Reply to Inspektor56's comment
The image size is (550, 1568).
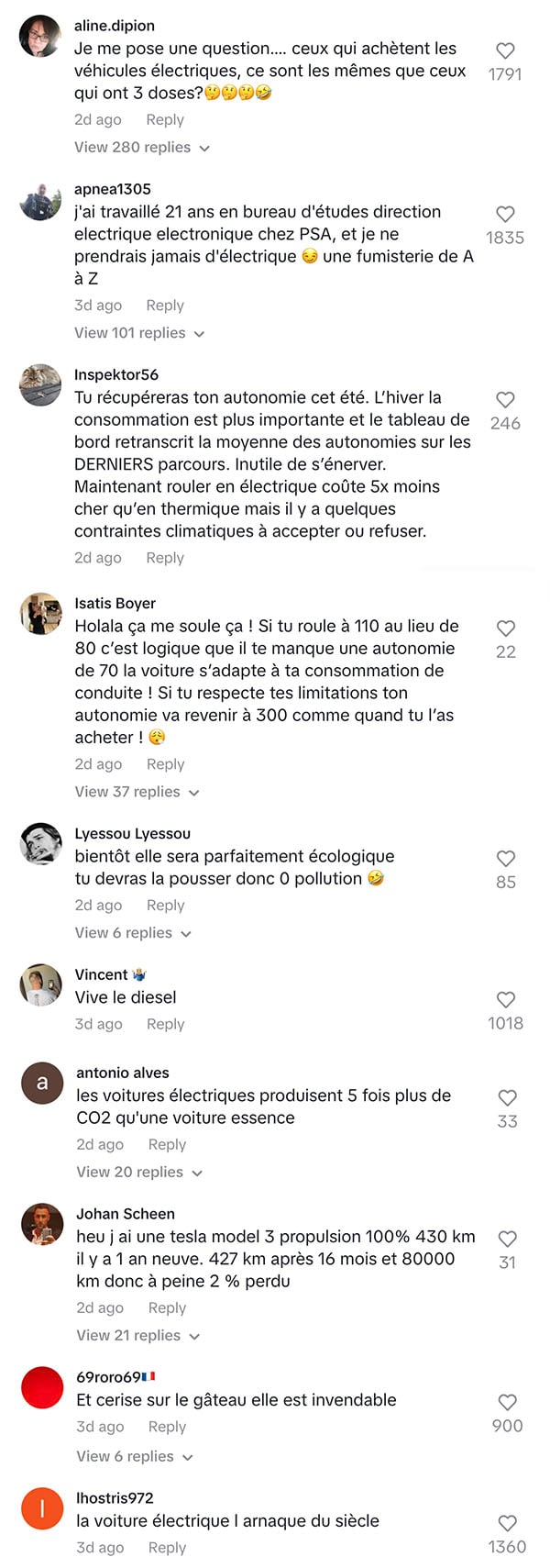point(165,558)
